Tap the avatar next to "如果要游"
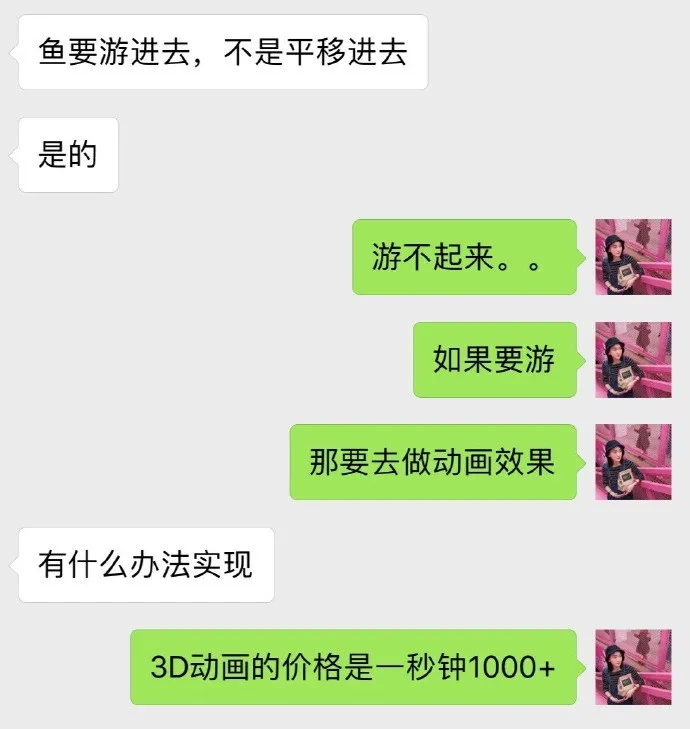This screenshot has width=690, height=729. (x=632, y=360)
